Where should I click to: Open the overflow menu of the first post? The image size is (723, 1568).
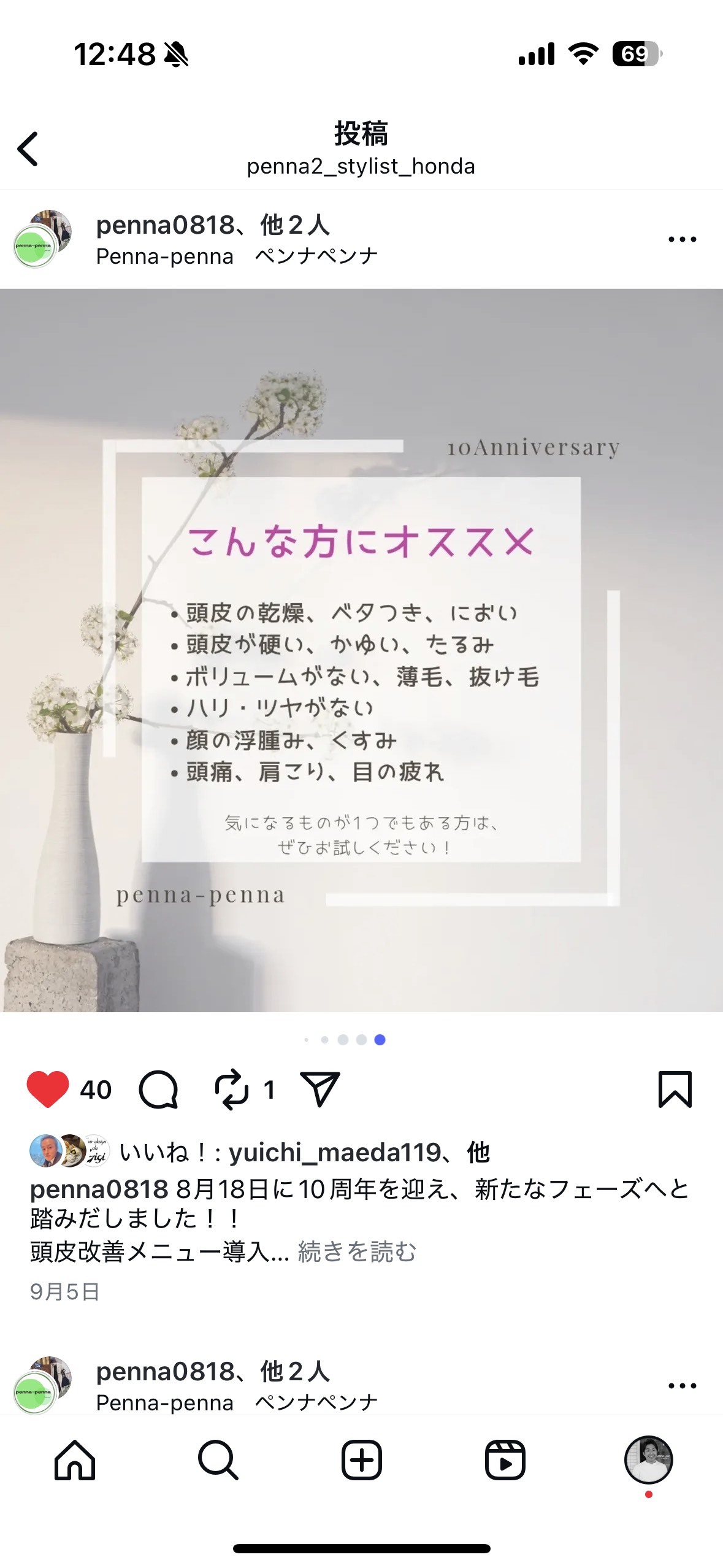(x=682, y=239)
